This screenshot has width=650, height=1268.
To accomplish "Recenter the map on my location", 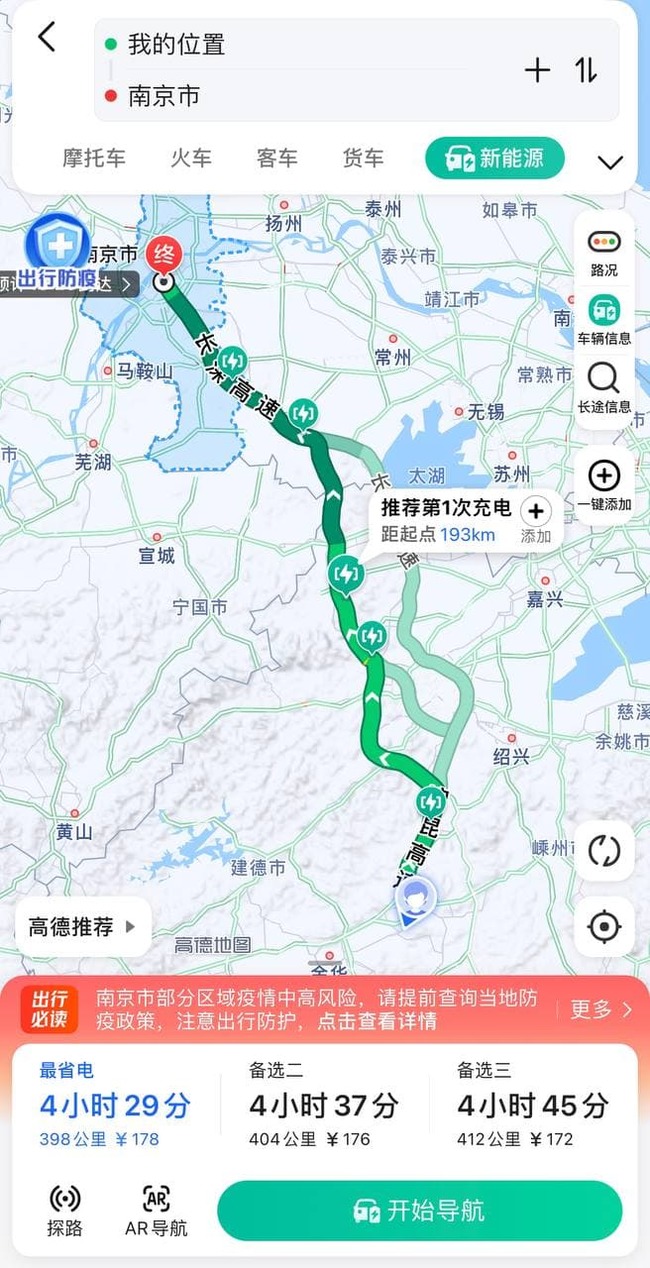I will [x=604, y=926].
